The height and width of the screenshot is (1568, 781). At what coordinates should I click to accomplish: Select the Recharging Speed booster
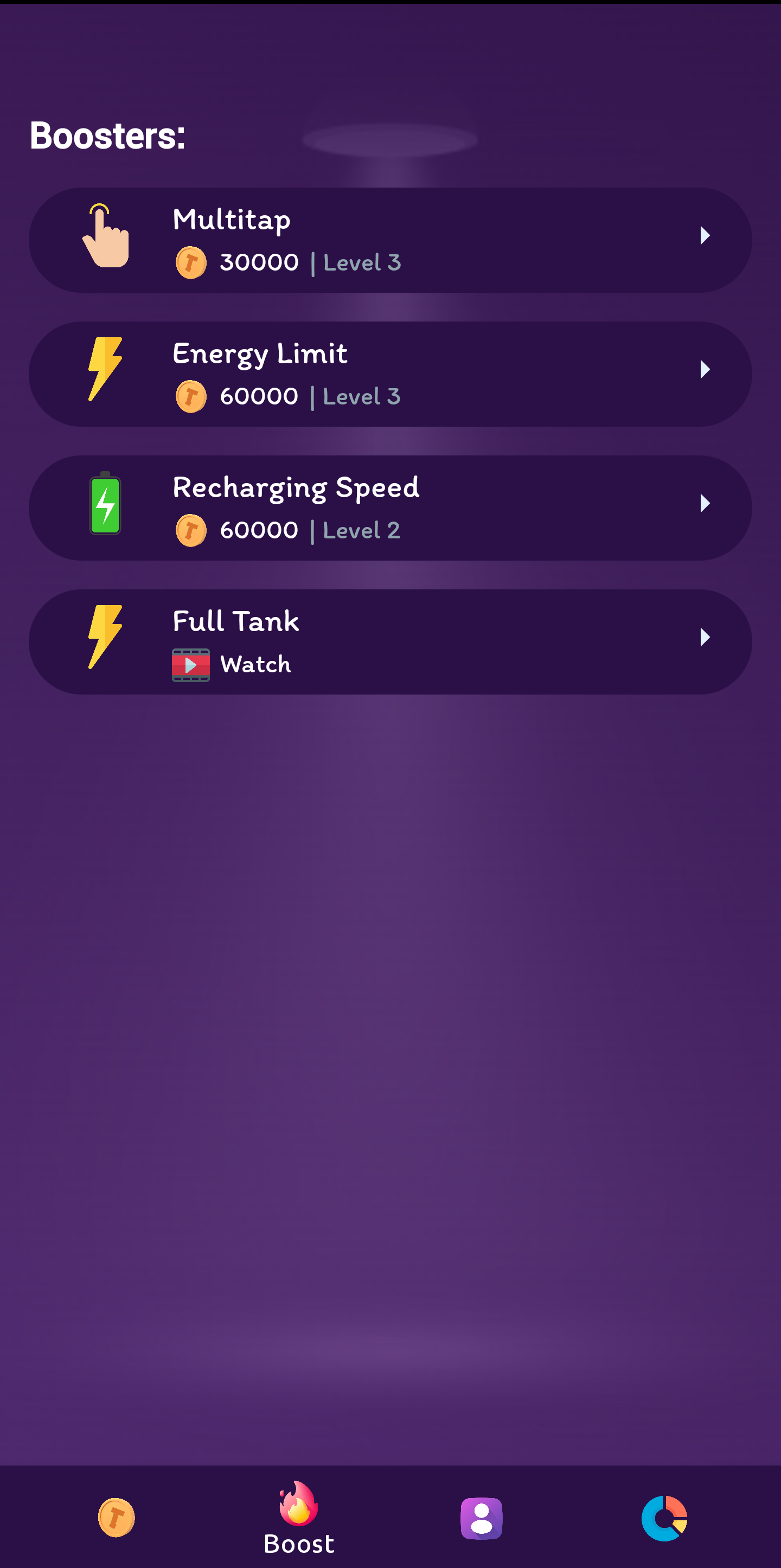tap(390, 507)
